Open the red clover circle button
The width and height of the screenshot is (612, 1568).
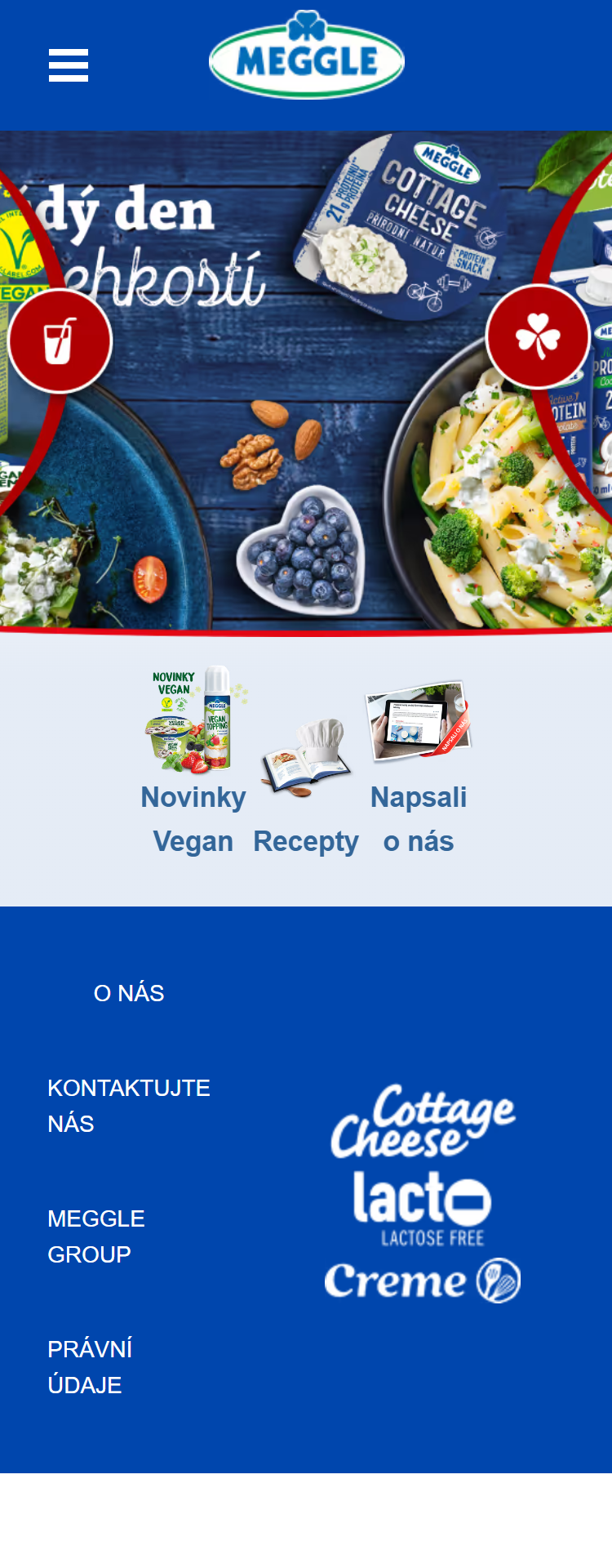tap(538, 336)
